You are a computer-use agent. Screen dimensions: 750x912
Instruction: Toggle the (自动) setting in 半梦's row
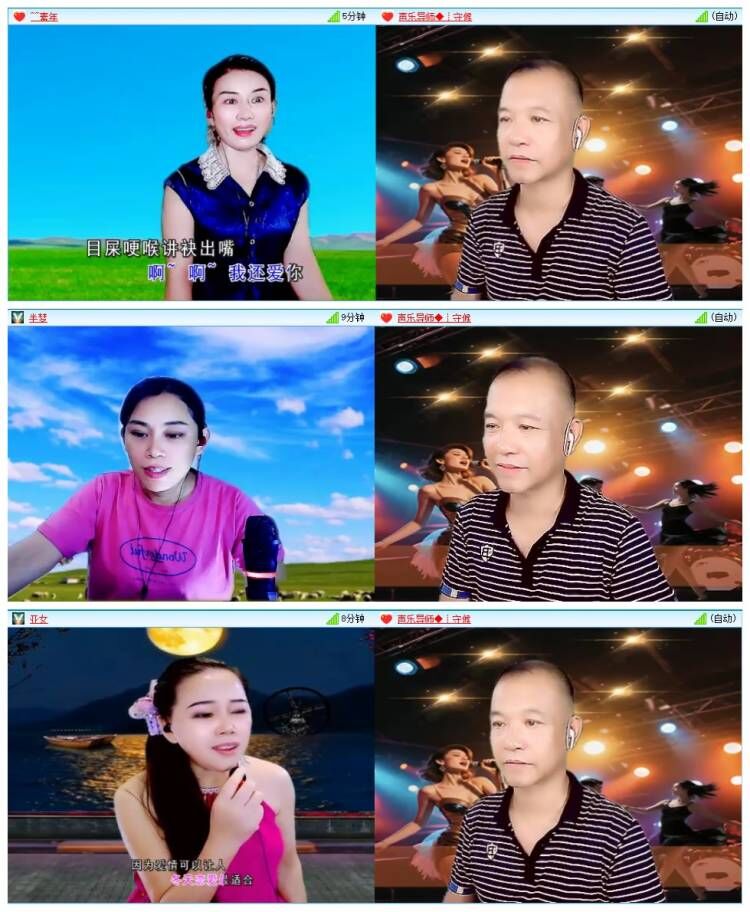[x=722, y=317]
